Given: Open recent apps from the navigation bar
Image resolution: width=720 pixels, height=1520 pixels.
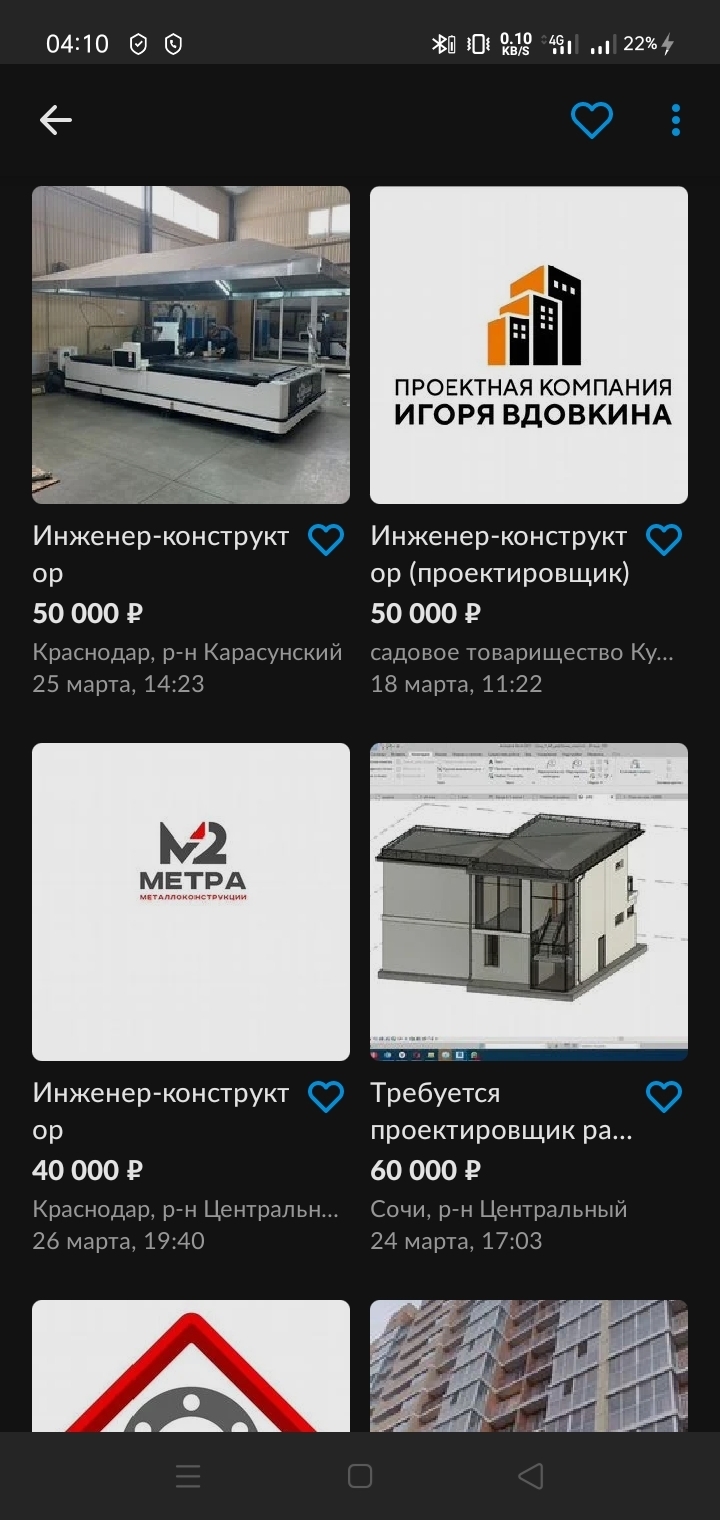Looking at the screenshot, I should click(x=188, y=1476).
